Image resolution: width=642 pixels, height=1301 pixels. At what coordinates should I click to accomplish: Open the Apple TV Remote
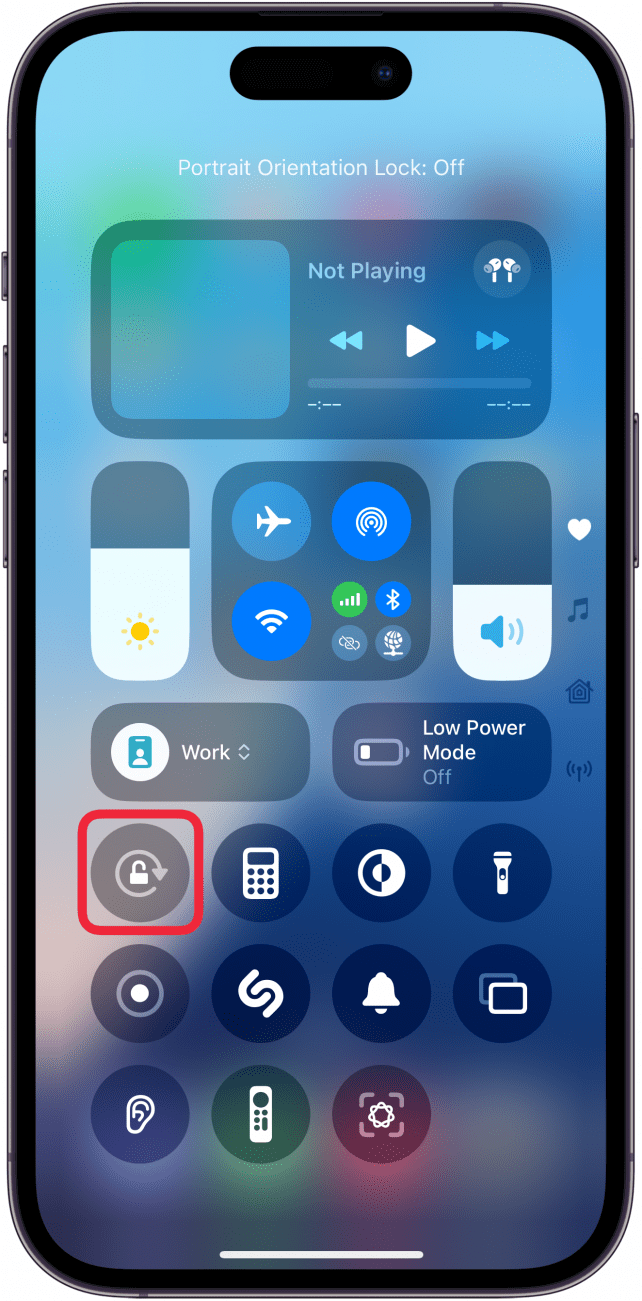tap(261, 1113)
